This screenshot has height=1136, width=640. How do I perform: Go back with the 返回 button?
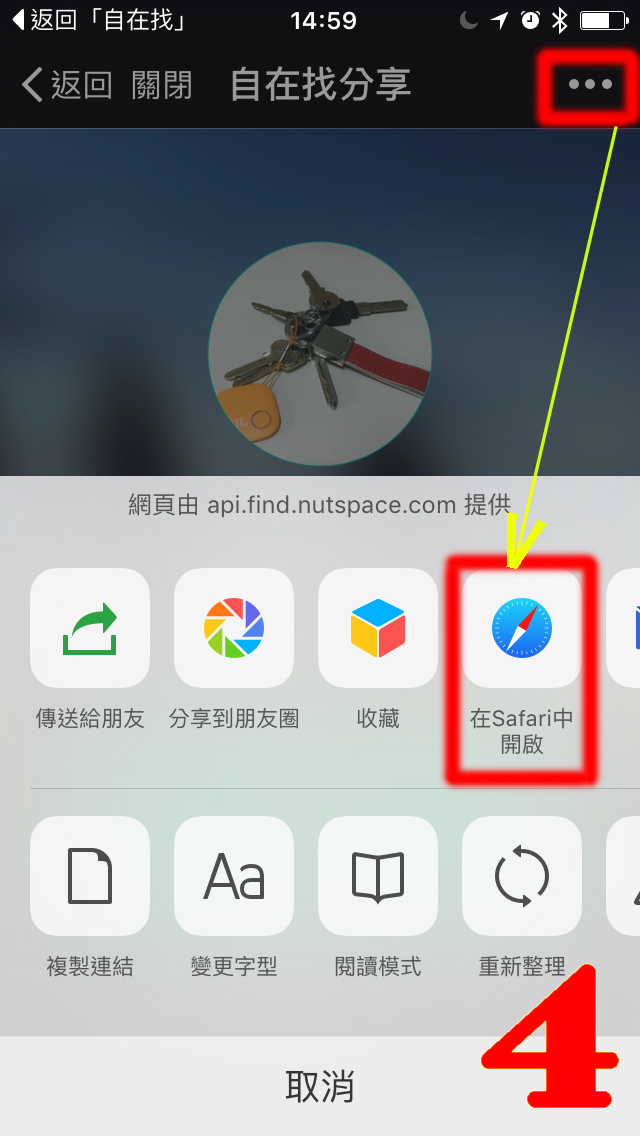(66, 85)
